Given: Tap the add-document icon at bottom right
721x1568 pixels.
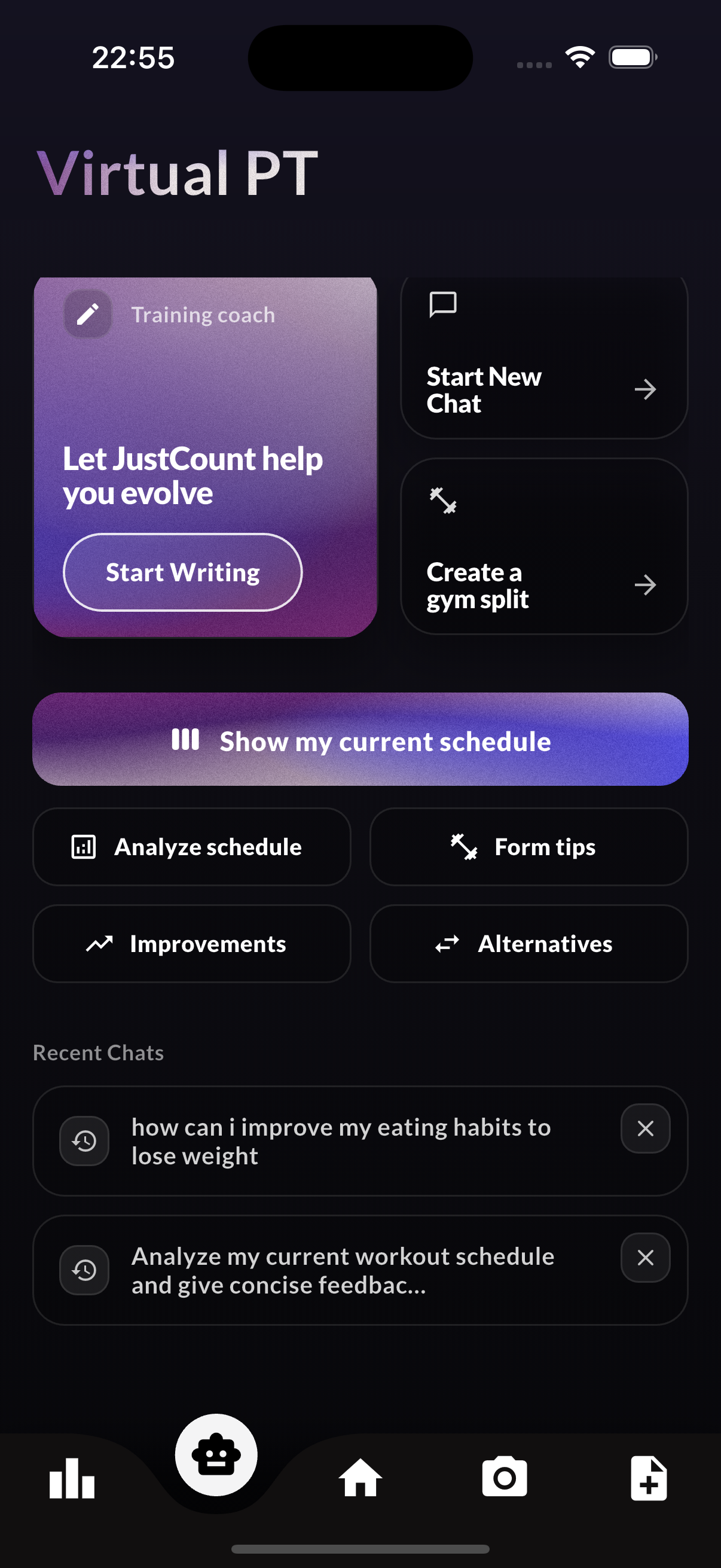Looking at the screenshot, I should (x=649, y=1478).
